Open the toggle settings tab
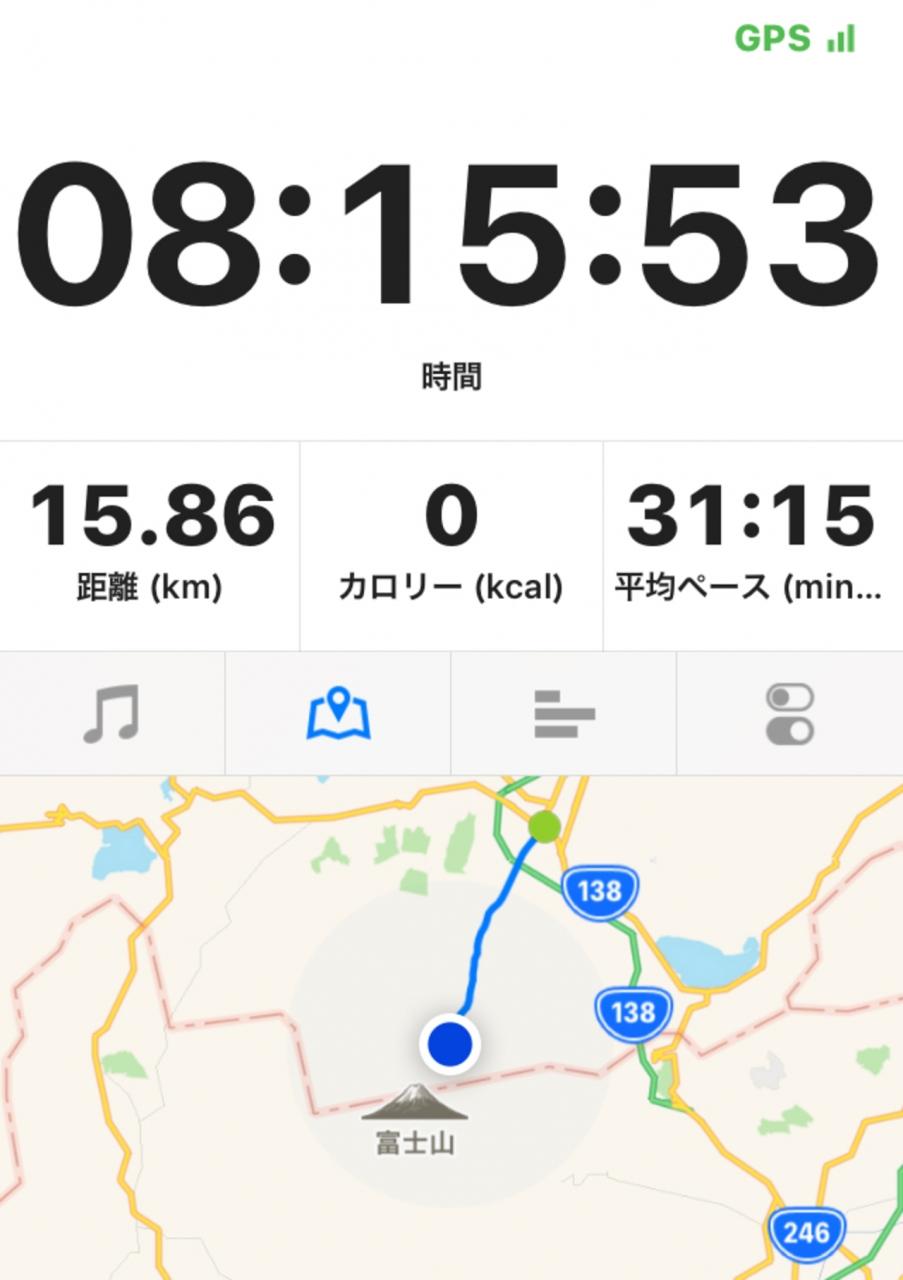The height and width of the screenshot is (1280, 903). click(x=790, y=714)
